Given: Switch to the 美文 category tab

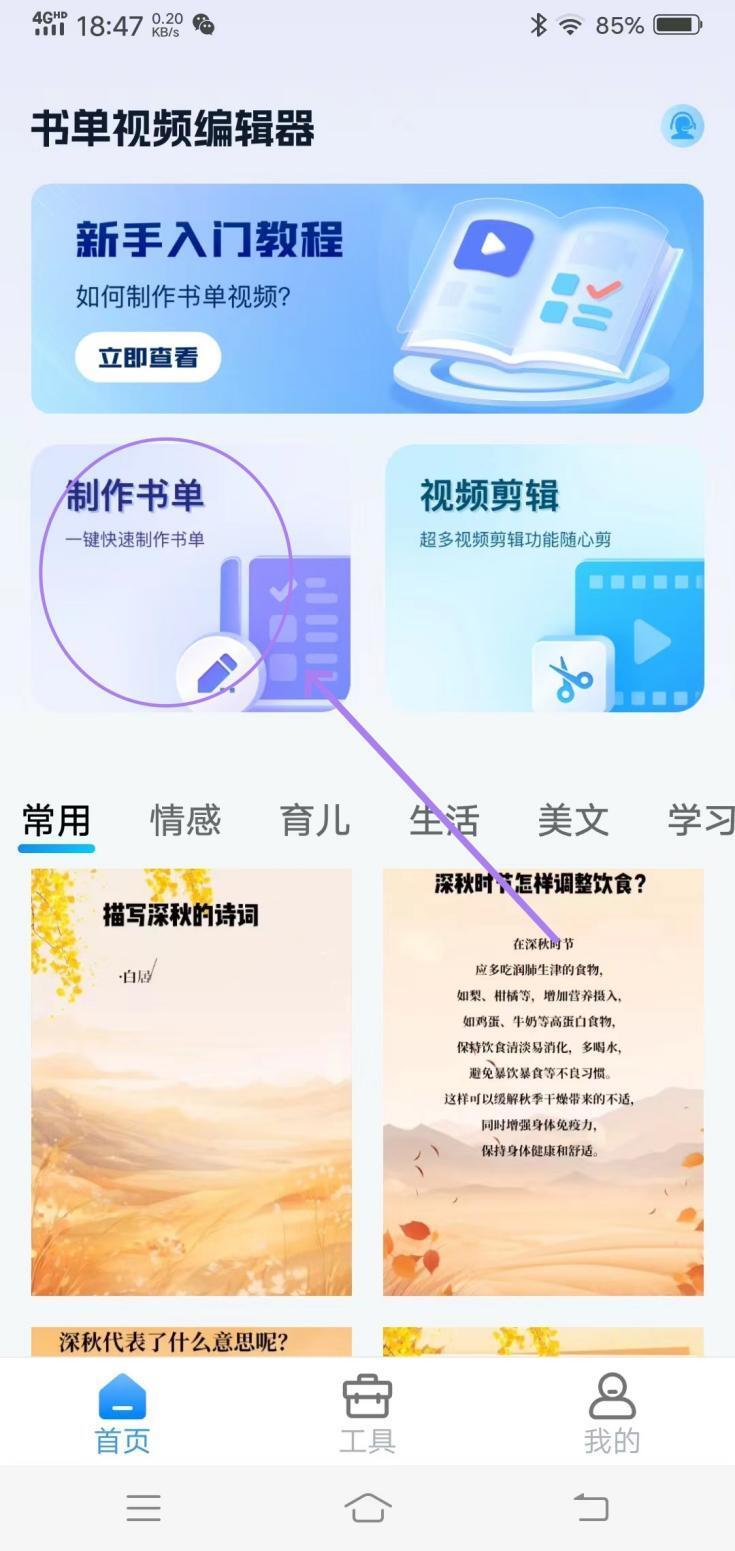Looking at the screenshot, I should coord(573,821).
